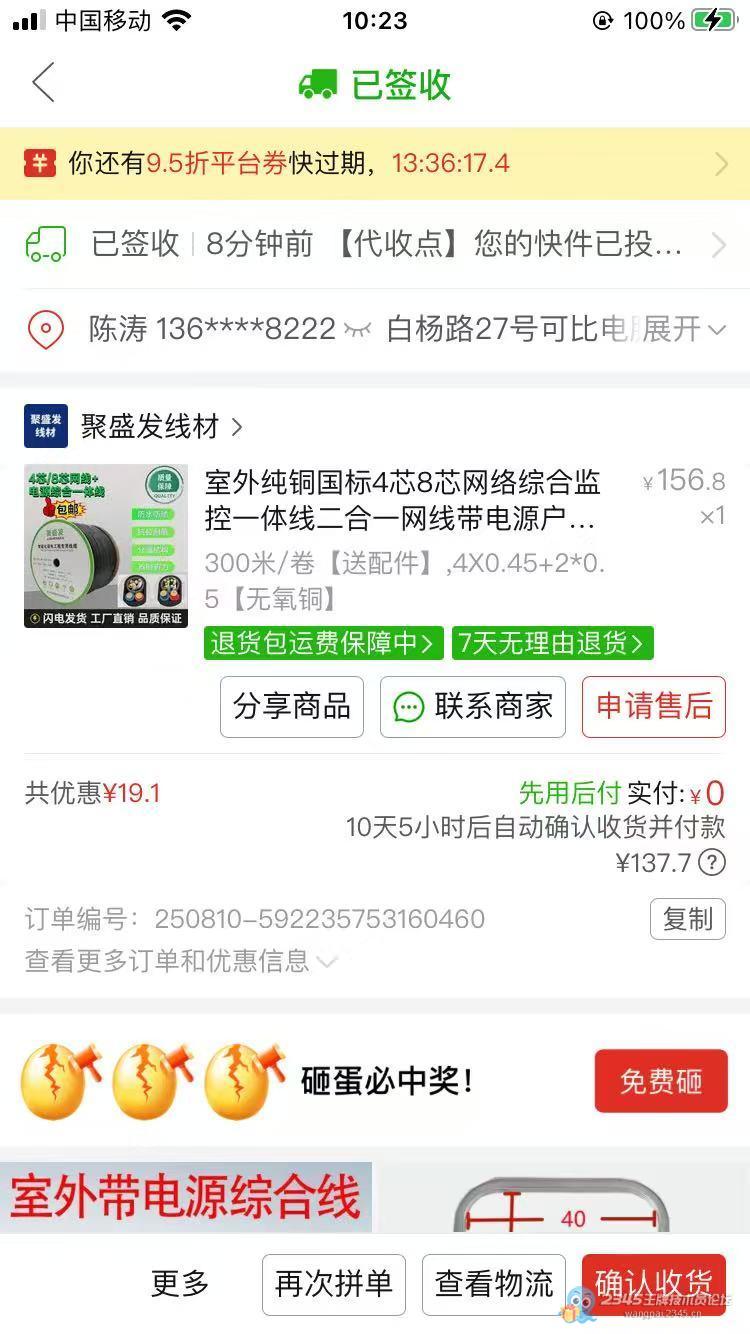
Task: Tap 分享商品 to share the product
Action: click(x=291, y=707)
